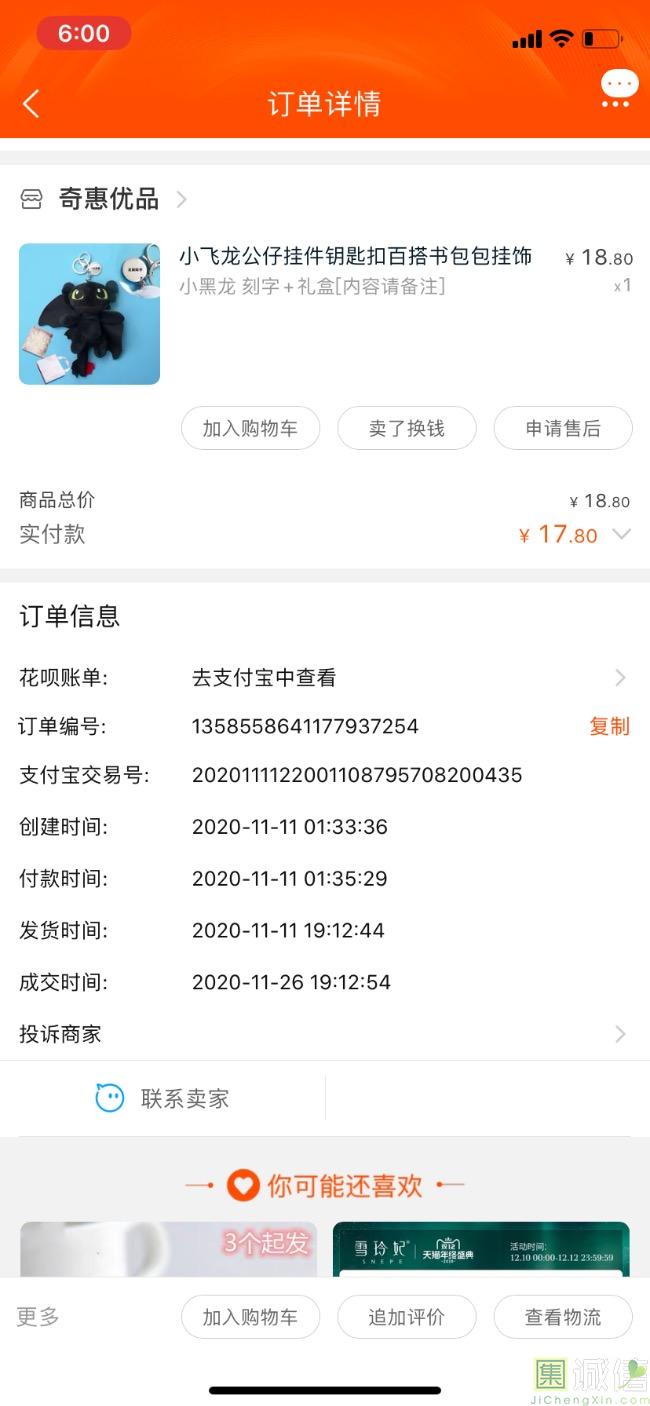Image resolution: width=650 pixels, height=1406 pixels.
Task: Tap 申请售后 for this item
Action: [x=562, y=428]
